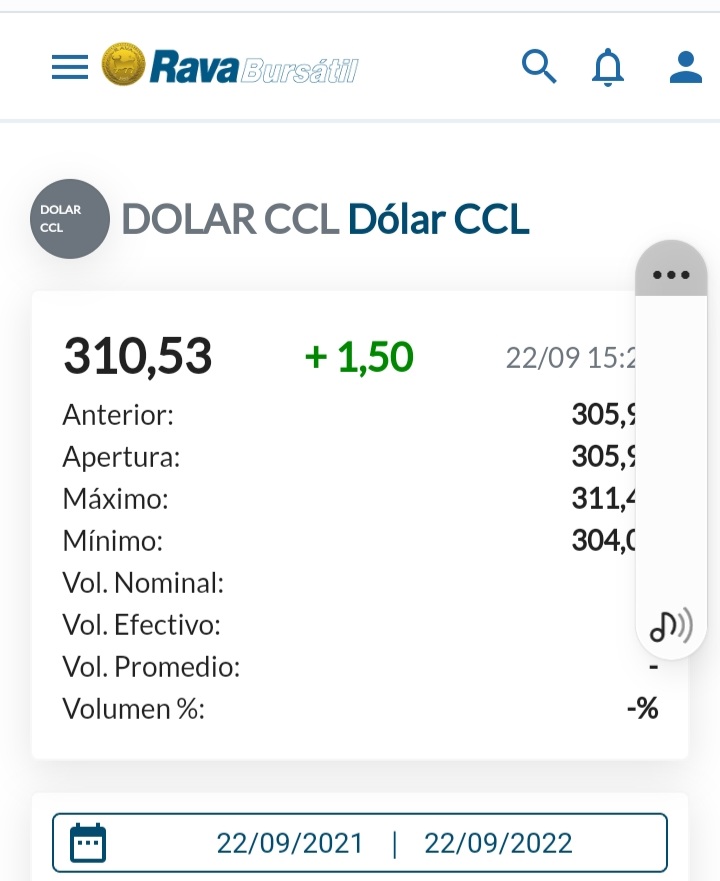Tap the sound icon on side panel

[x=671, y=626]
